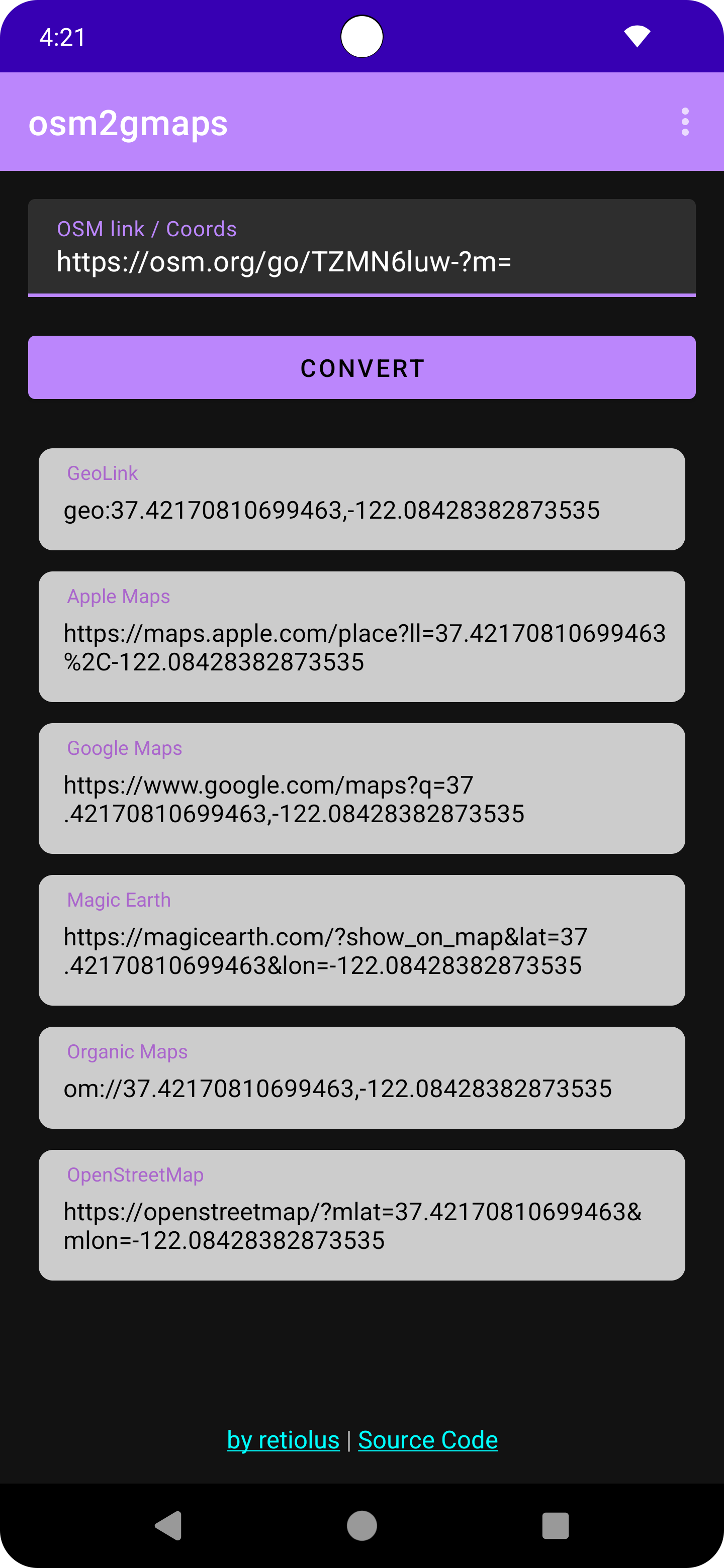The image size is (724, 1568).
Task: Select the GeoLink result card
Action: pyautogui.click(x=361, y=499)
